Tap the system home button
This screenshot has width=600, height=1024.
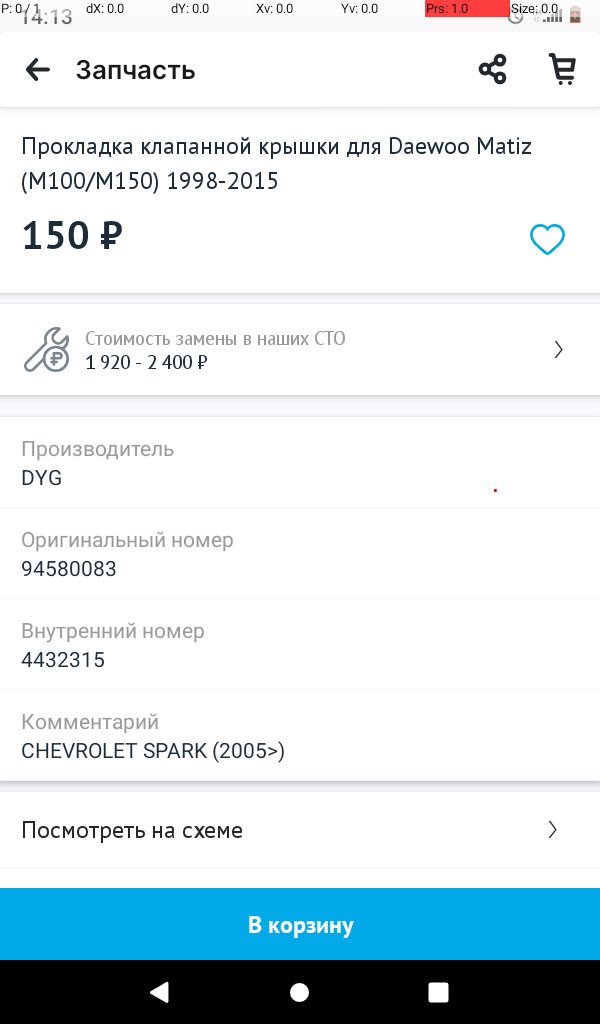(300, 992)
